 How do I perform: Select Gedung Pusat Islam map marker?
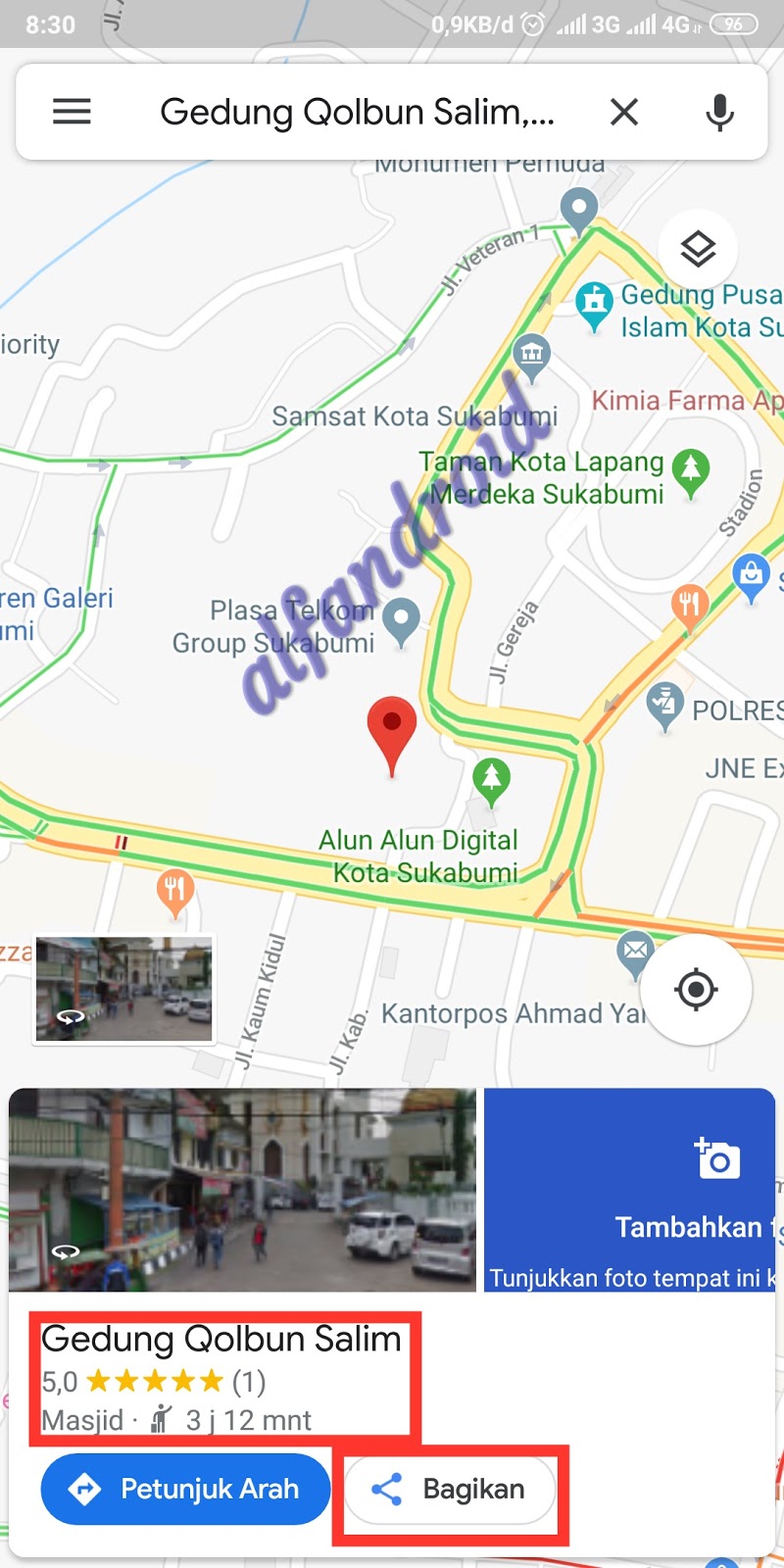[x=594, y=303]
